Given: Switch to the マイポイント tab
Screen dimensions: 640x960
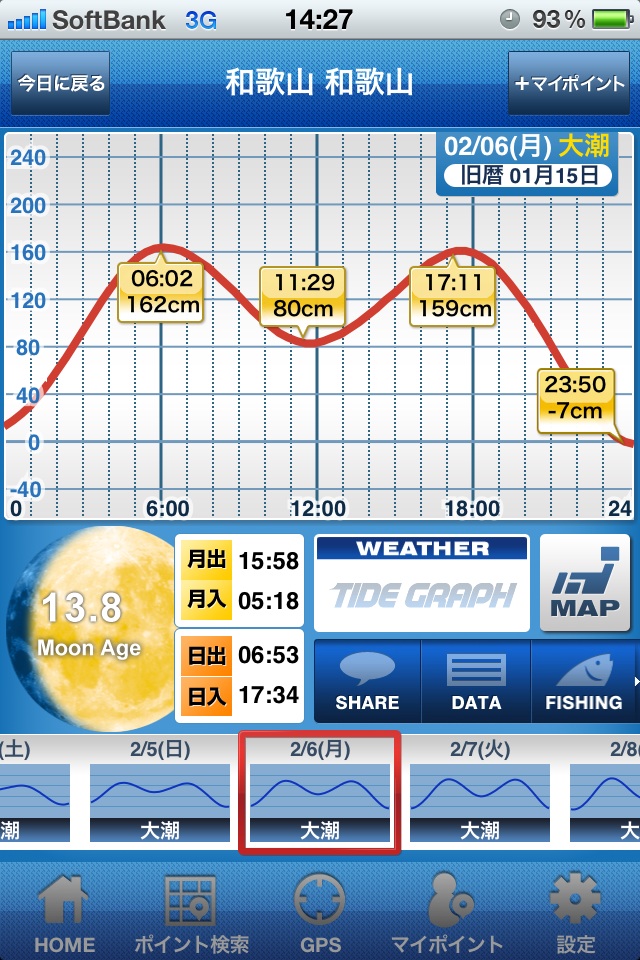Looking at the screenshot, I should pyautogui.click(x=447, y=912).
